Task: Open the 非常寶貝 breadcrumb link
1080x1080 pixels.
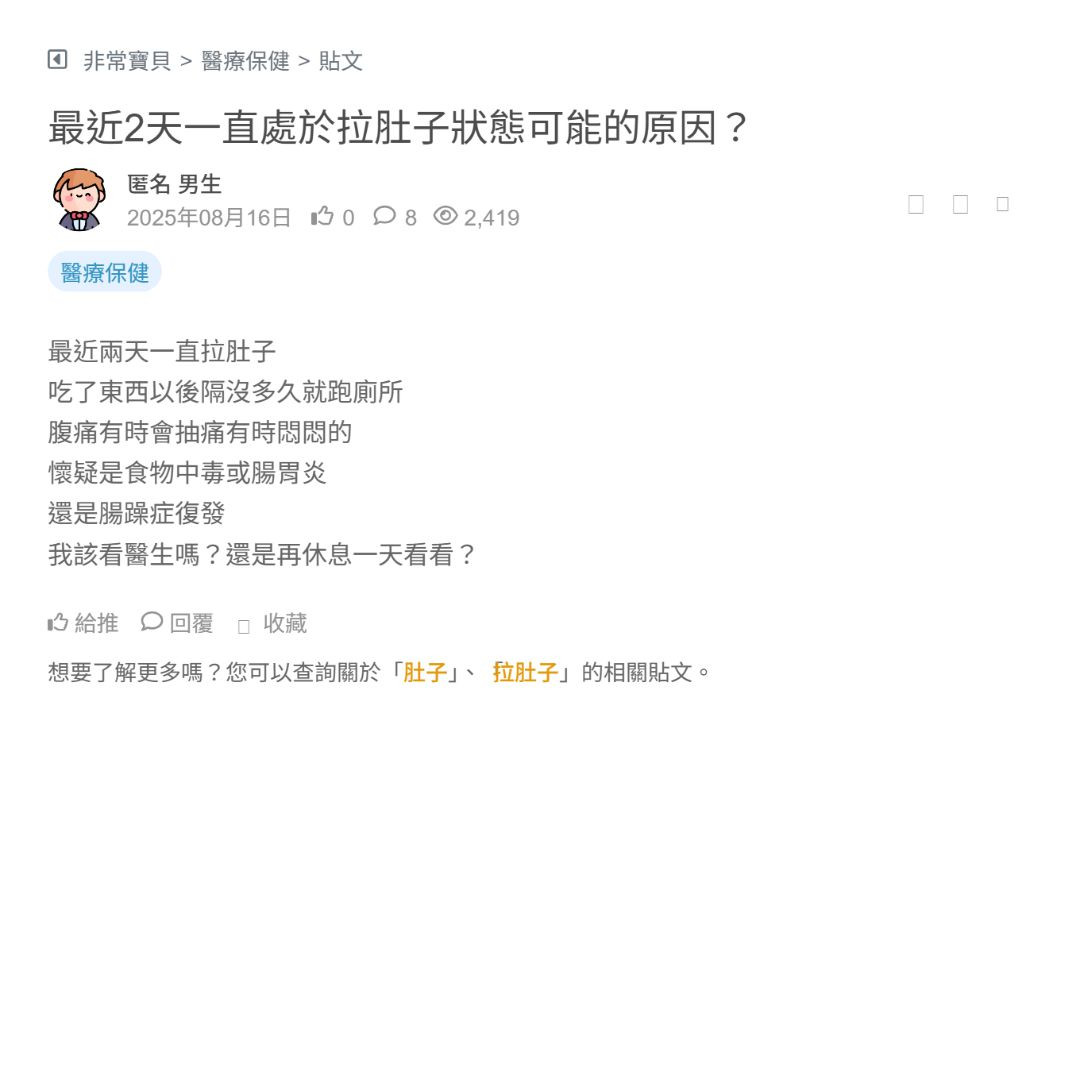Action: pyautogui.click(x=127, y=61)
